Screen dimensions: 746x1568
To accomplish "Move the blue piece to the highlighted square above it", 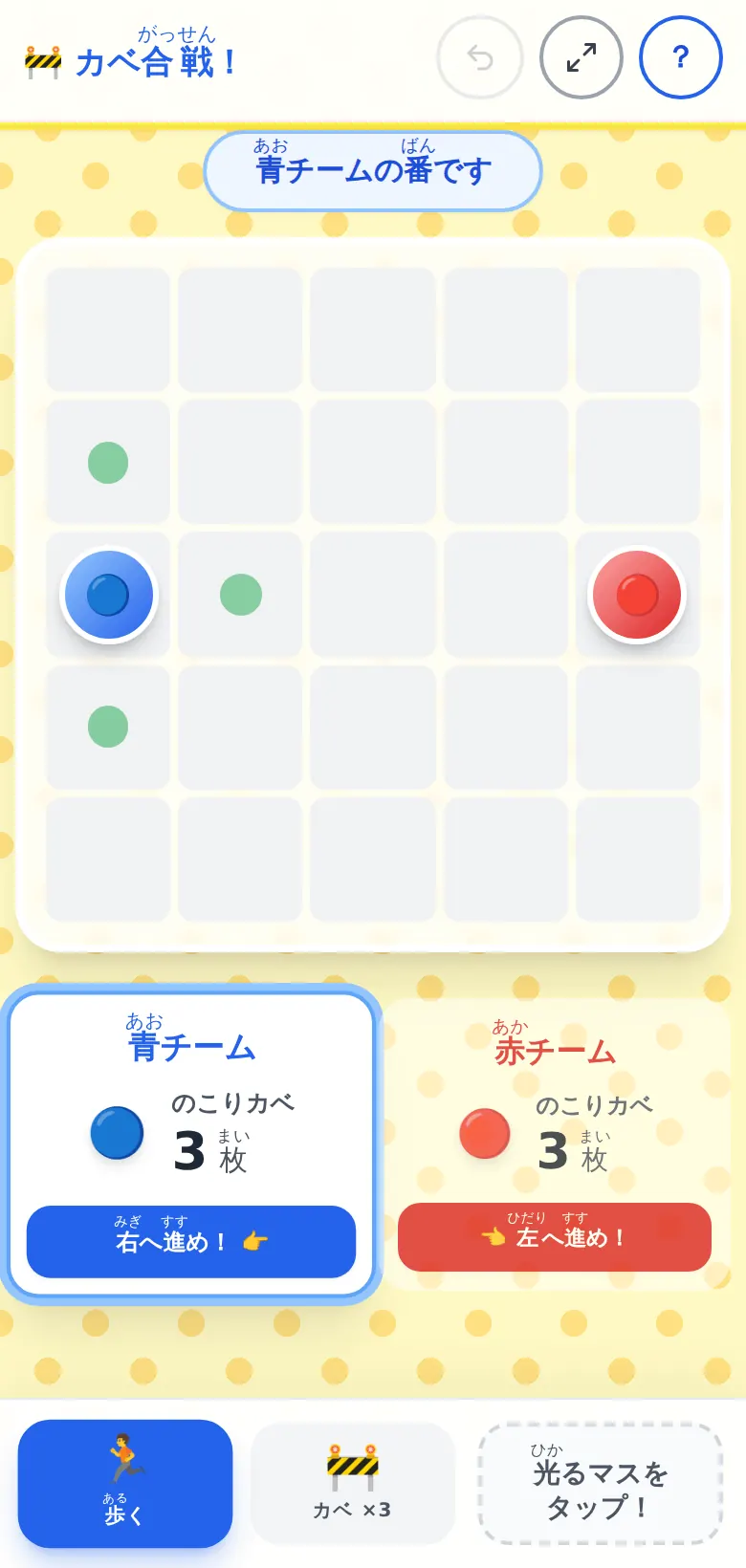I will (108, 463).
